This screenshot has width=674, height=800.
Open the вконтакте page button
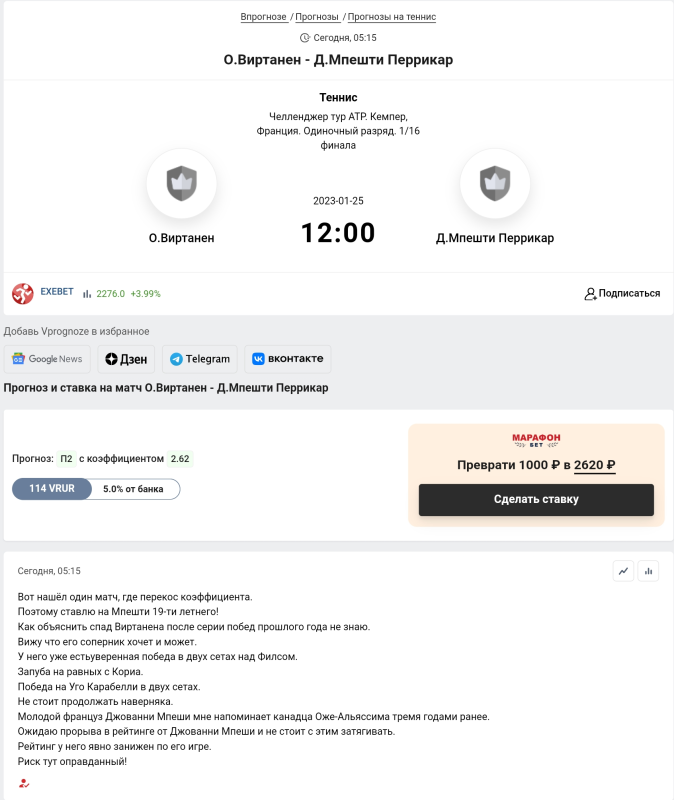(x=287, y=359)
